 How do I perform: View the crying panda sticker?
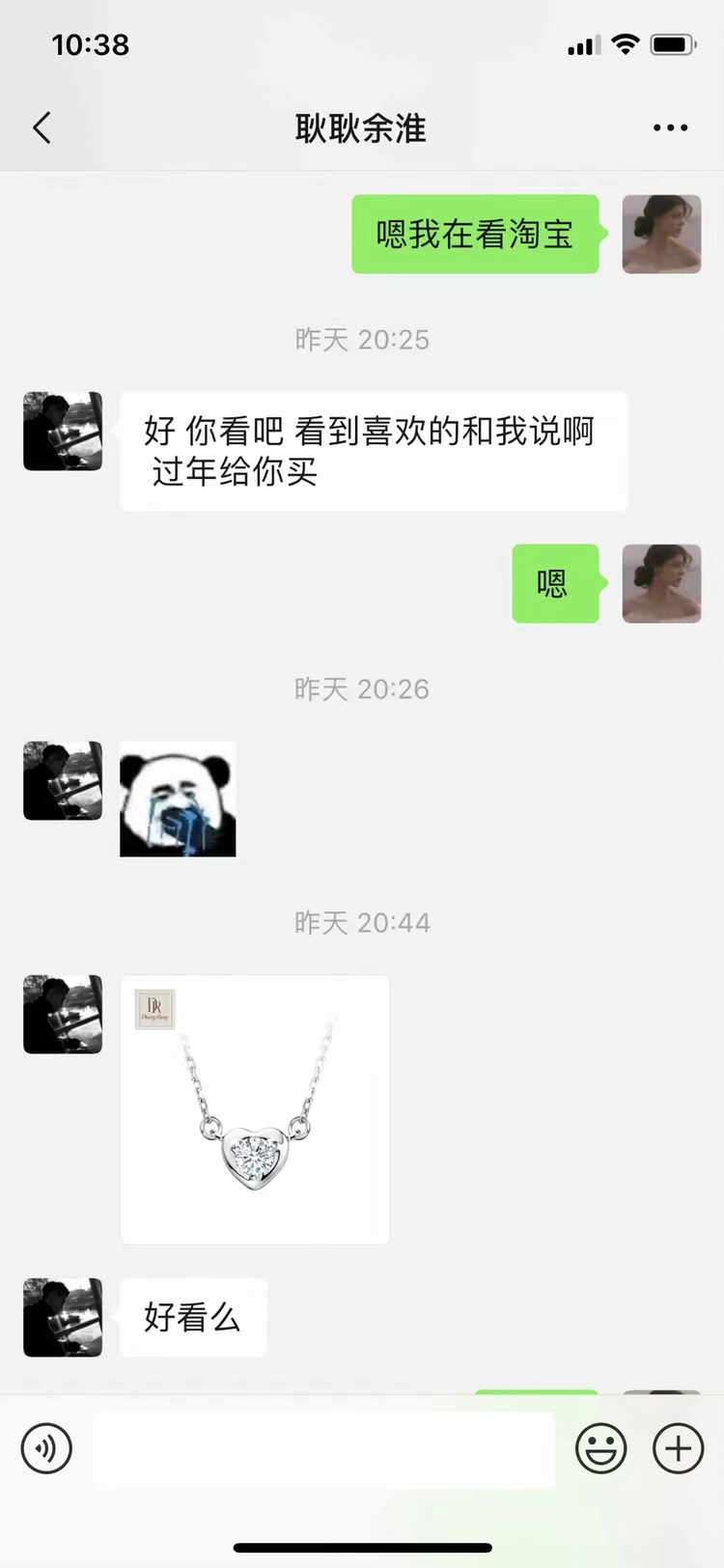pyautogui.click(x=178, y=798)
